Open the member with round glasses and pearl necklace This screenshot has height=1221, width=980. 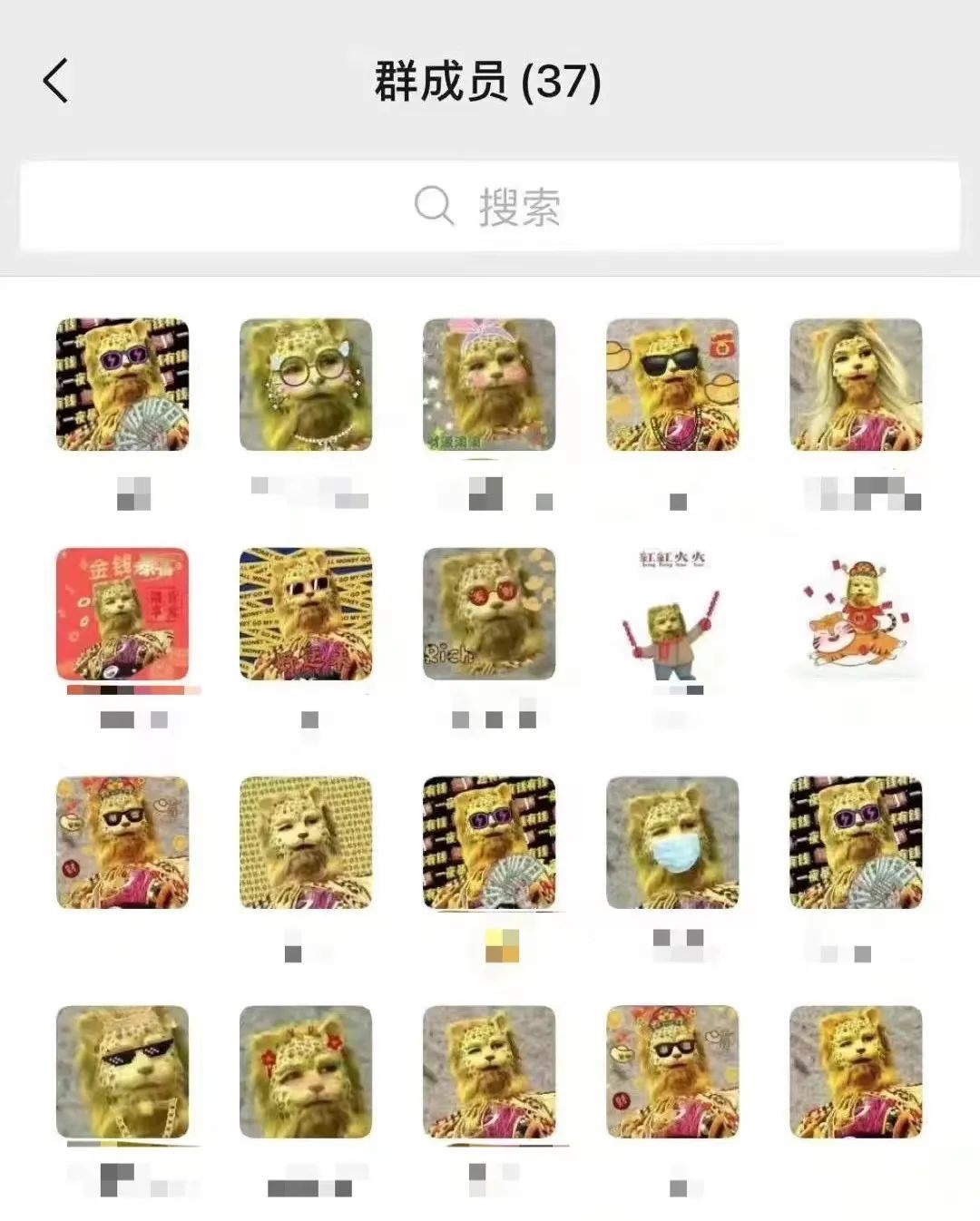[x=306, y=385]
